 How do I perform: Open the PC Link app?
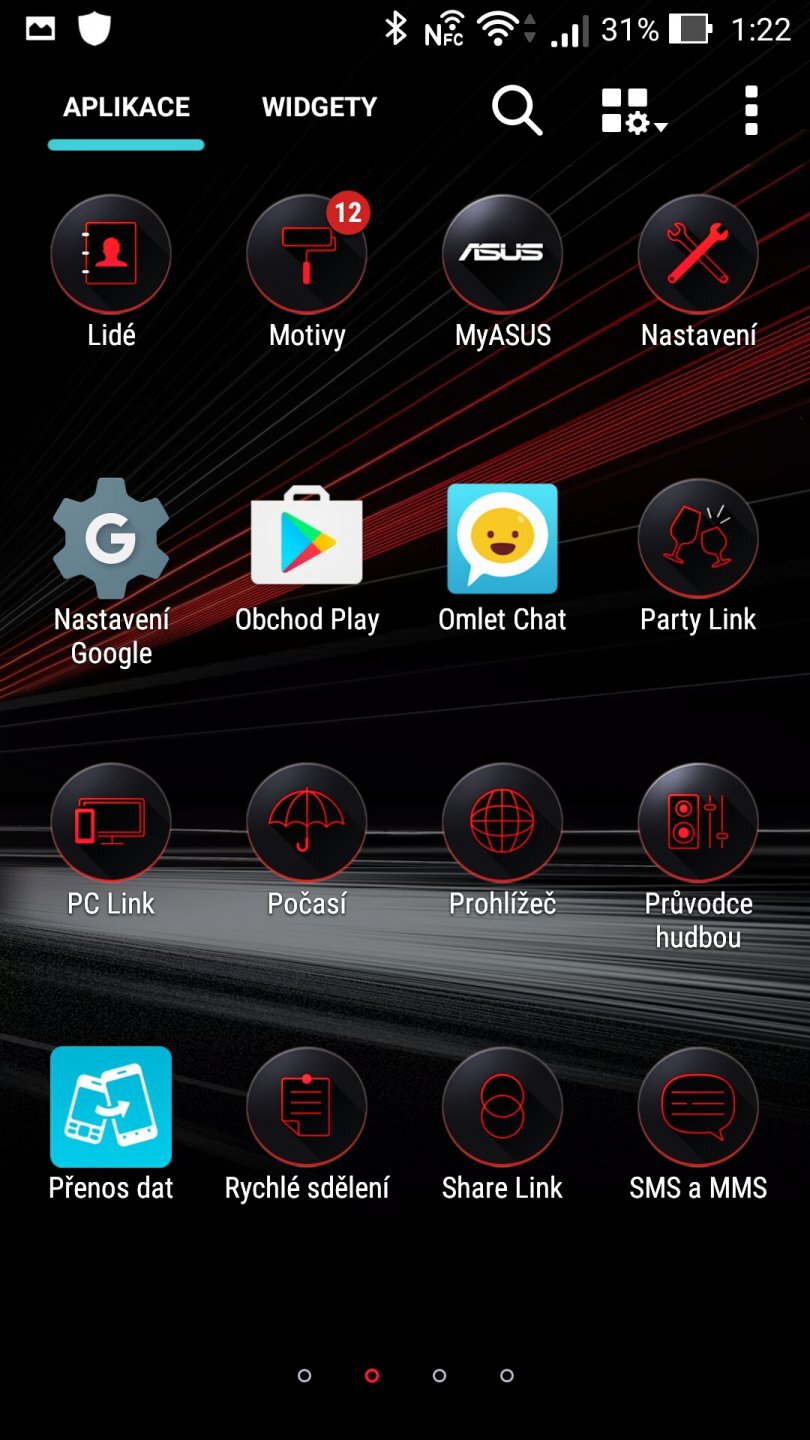pos(111,822)
